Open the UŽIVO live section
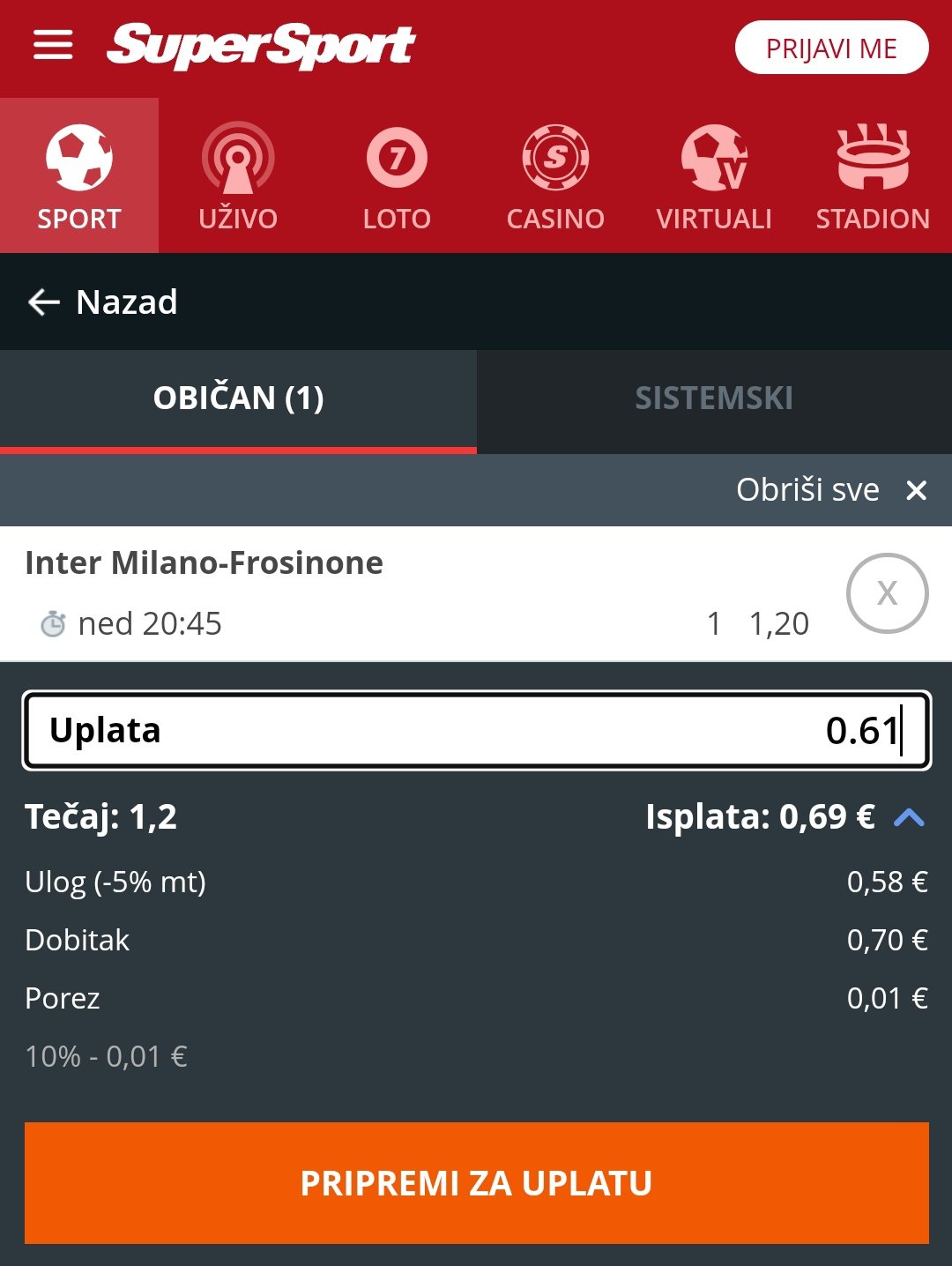Image resolution: width=952 pixels, height=1266 pixels. (x=238, y=176)
